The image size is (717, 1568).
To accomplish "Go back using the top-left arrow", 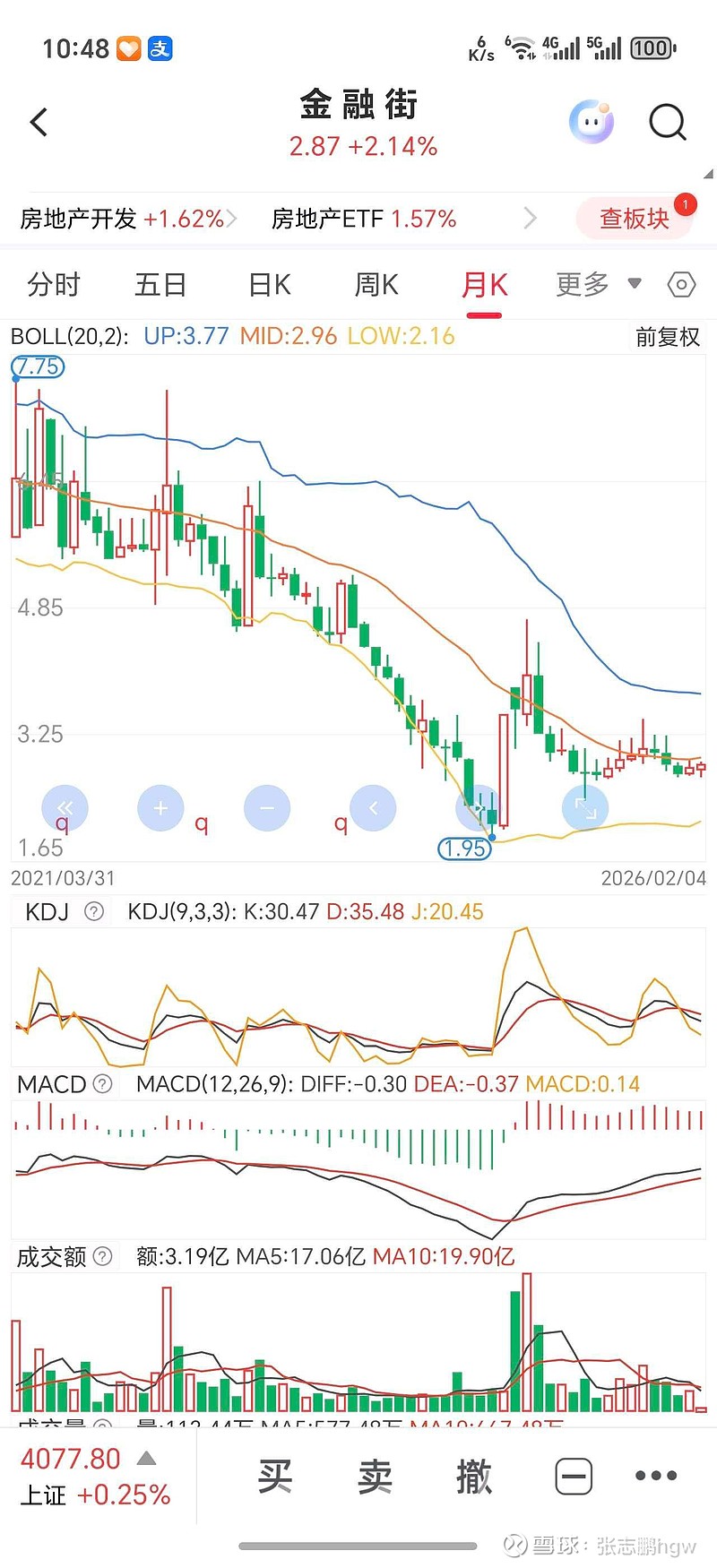I will 39,123.
